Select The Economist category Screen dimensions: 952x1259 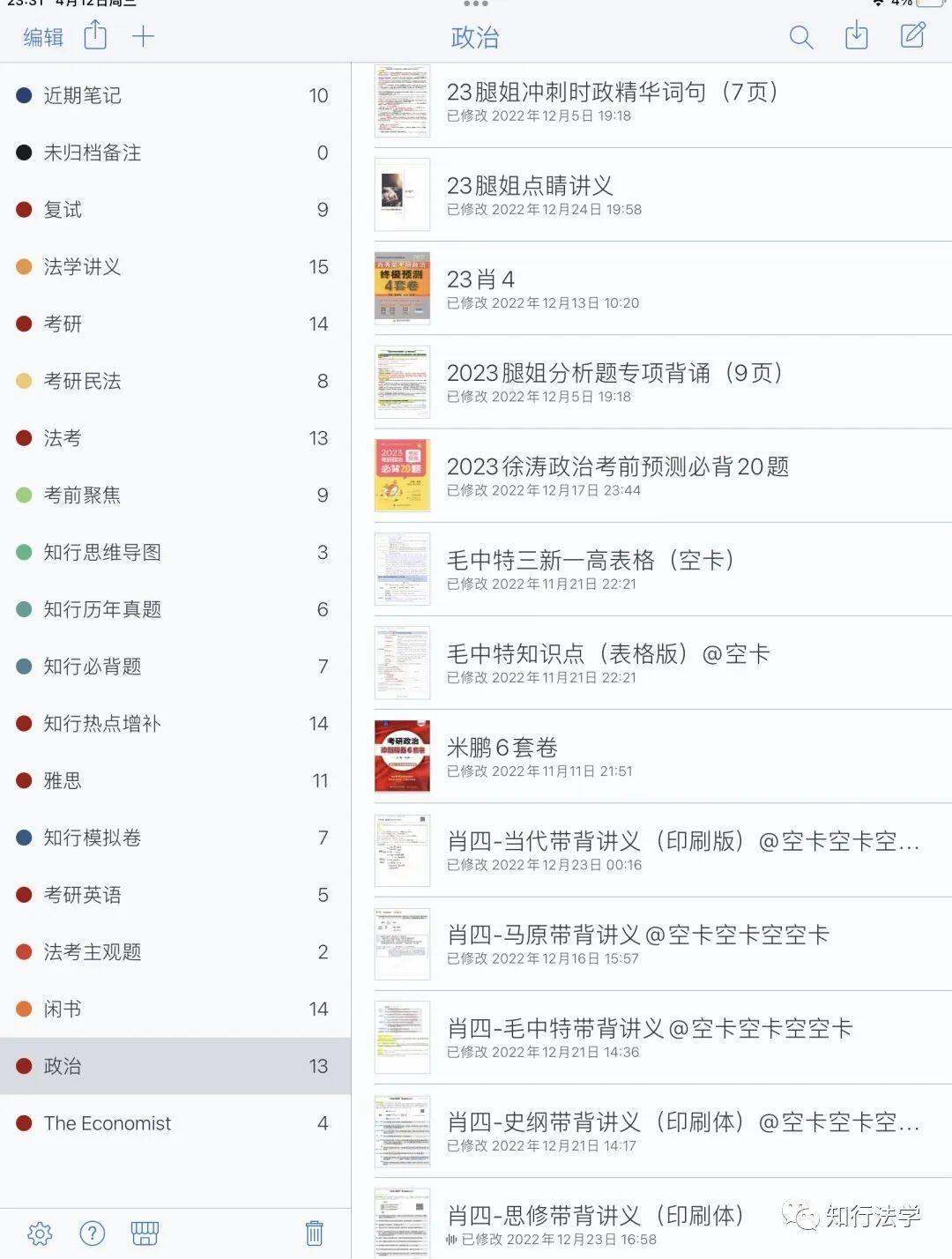(x=175, y=1123)
